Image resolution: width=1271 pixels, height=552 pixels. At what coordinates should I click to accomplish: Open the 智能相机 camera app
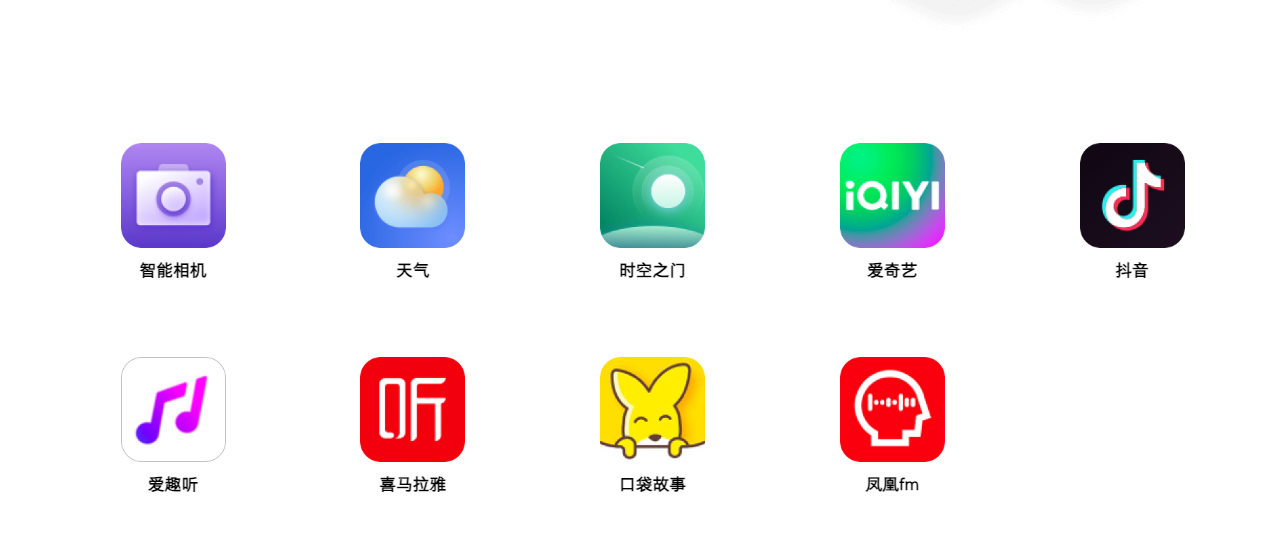pos(173,196)
